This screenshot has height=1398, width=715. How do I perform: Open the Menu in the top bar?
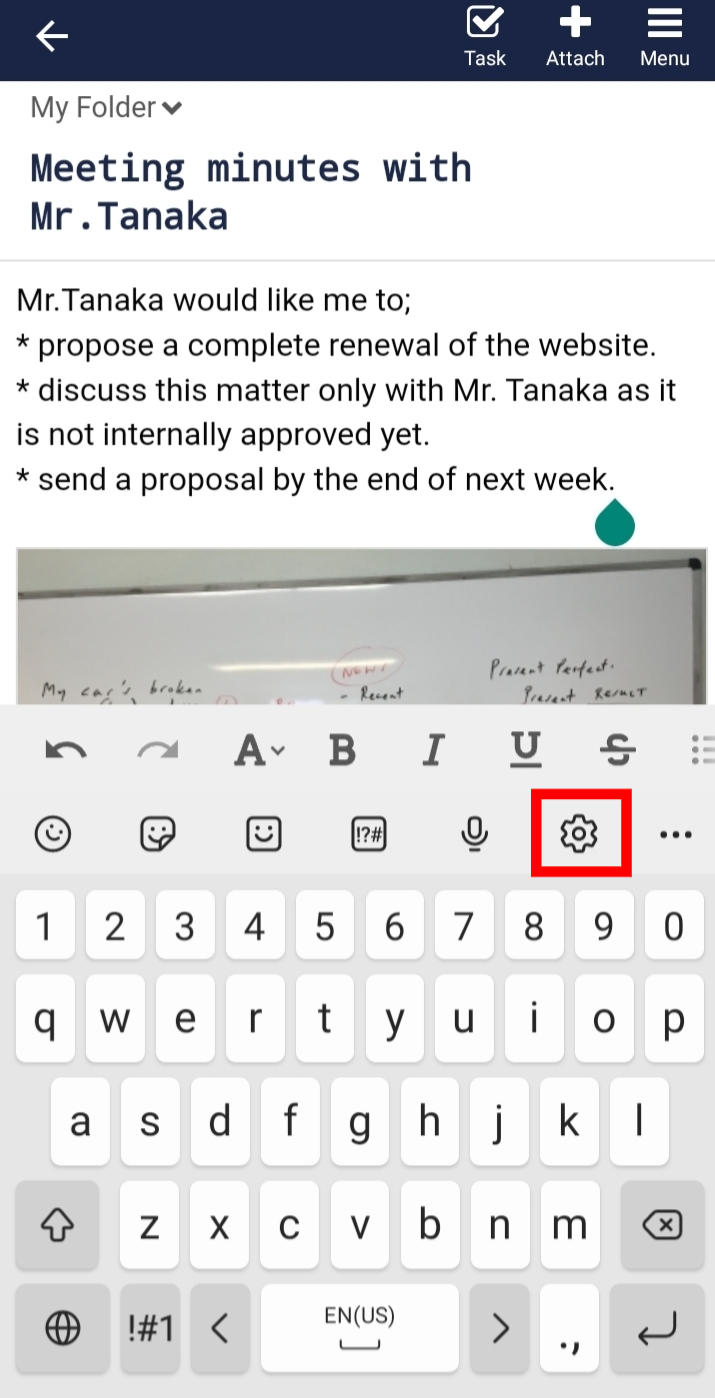pyautogui.click(x=665, y=38)
